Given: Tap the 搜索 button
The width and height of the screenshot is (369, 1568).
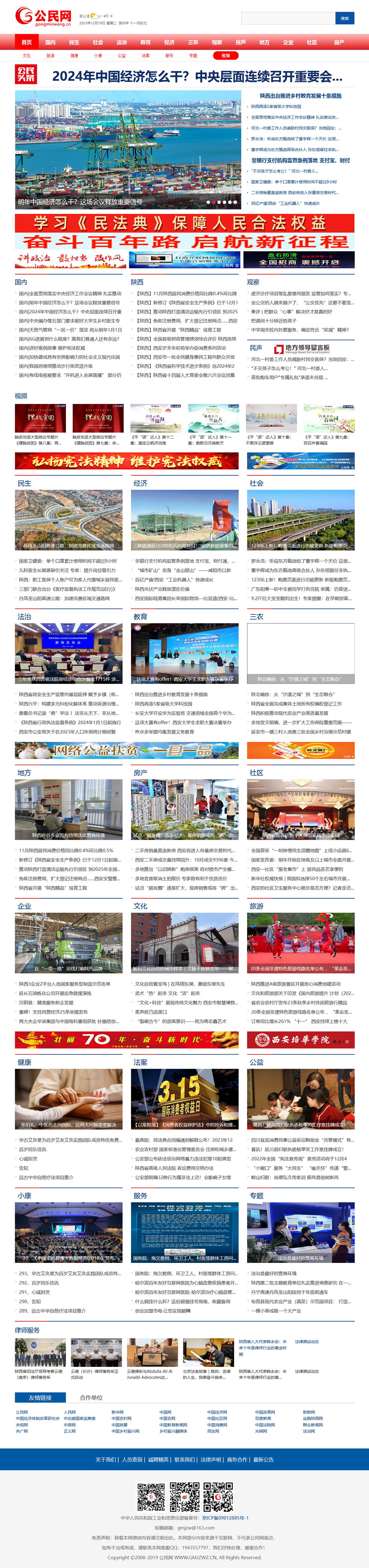Looking at the screenshot, I should pyautogui.click(x=345, y=18).
